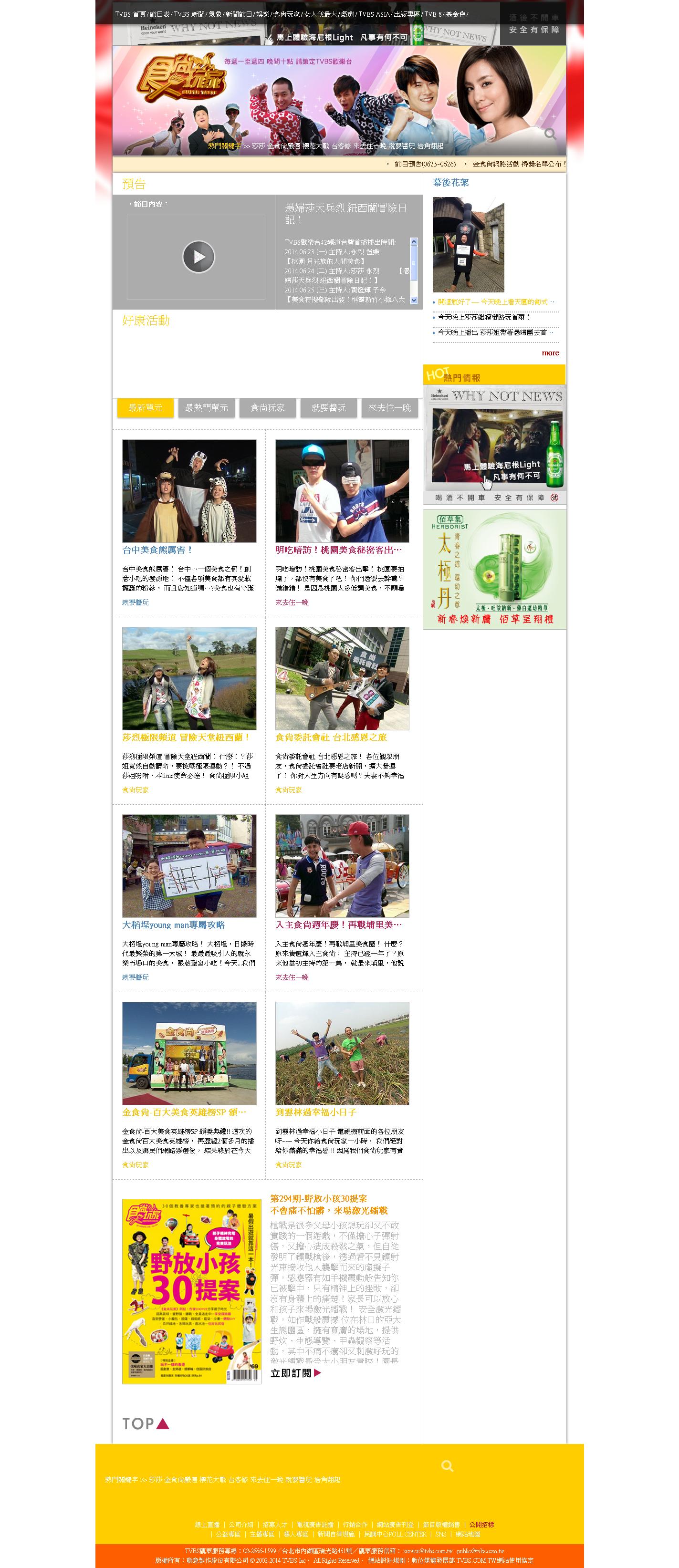Open the TVBS 新聞 link in top menu
Screen dimensions: 679x1568
[x=189, y=14]
